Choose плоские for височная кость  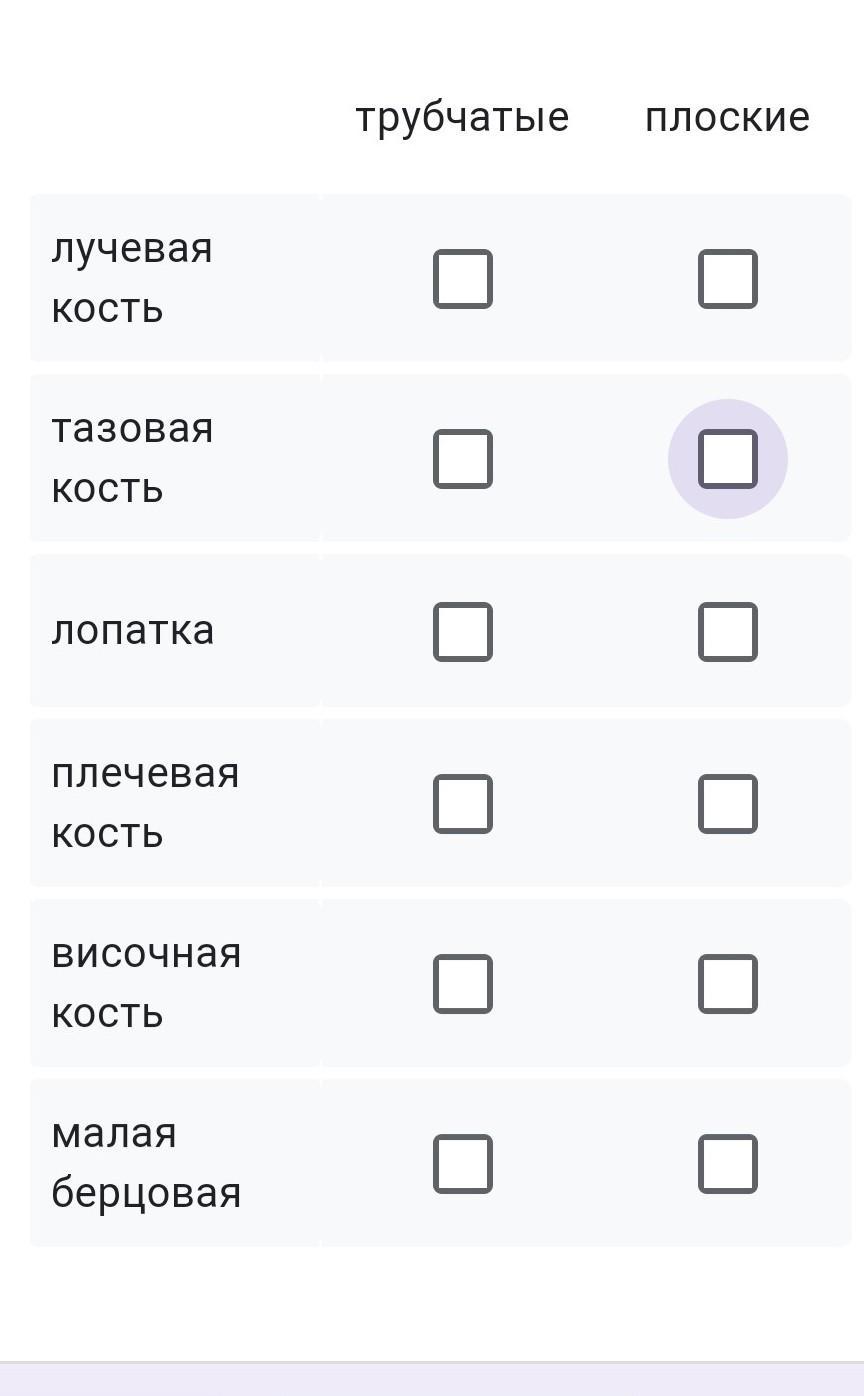(x=727, y=984)
